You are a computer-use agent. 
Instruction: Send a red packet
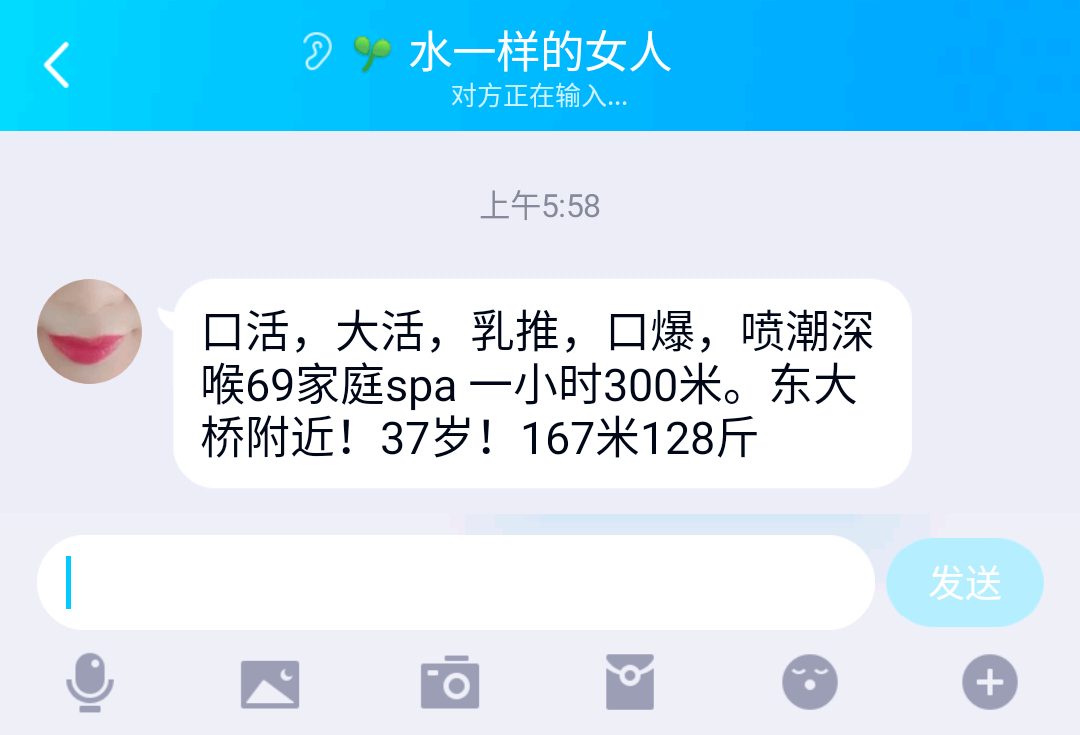pyautogui.click(x=630, y=683)
